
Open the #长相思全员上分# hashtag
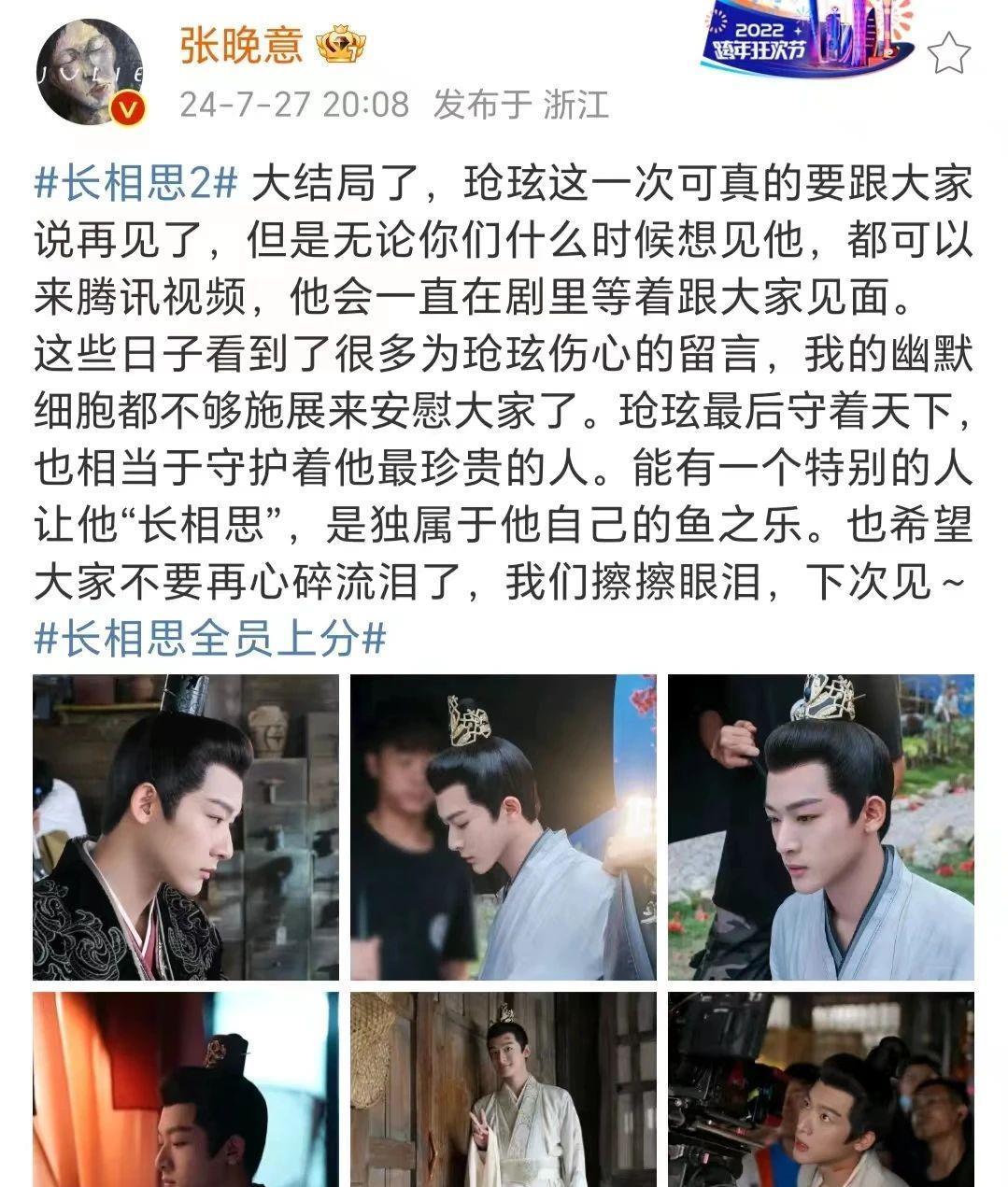point(209,639)
